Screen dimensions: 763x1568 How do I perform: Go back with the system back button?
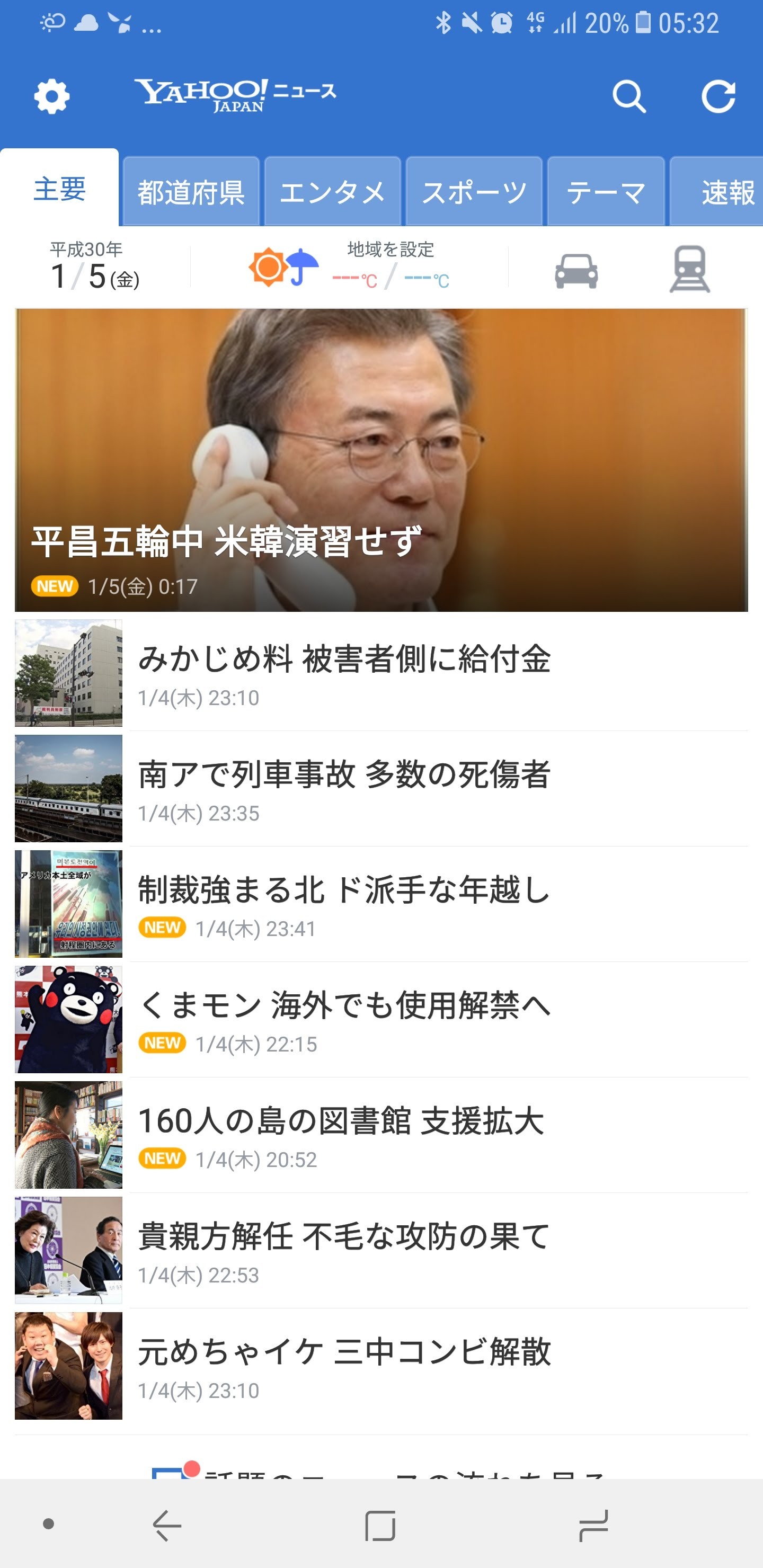coord(167,1526)
